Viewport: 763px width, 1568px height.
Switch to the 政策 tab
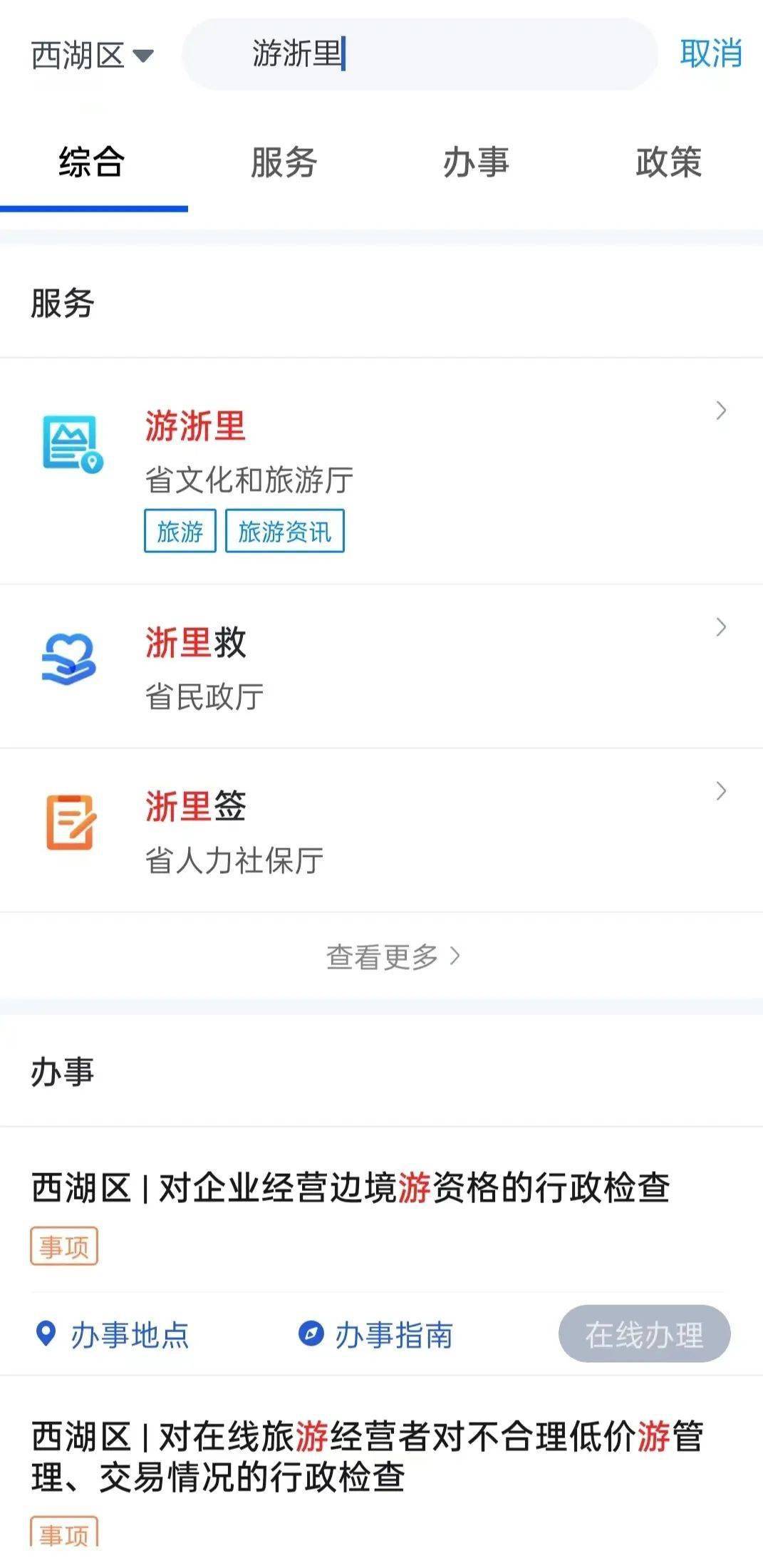(x=668, y=163)
